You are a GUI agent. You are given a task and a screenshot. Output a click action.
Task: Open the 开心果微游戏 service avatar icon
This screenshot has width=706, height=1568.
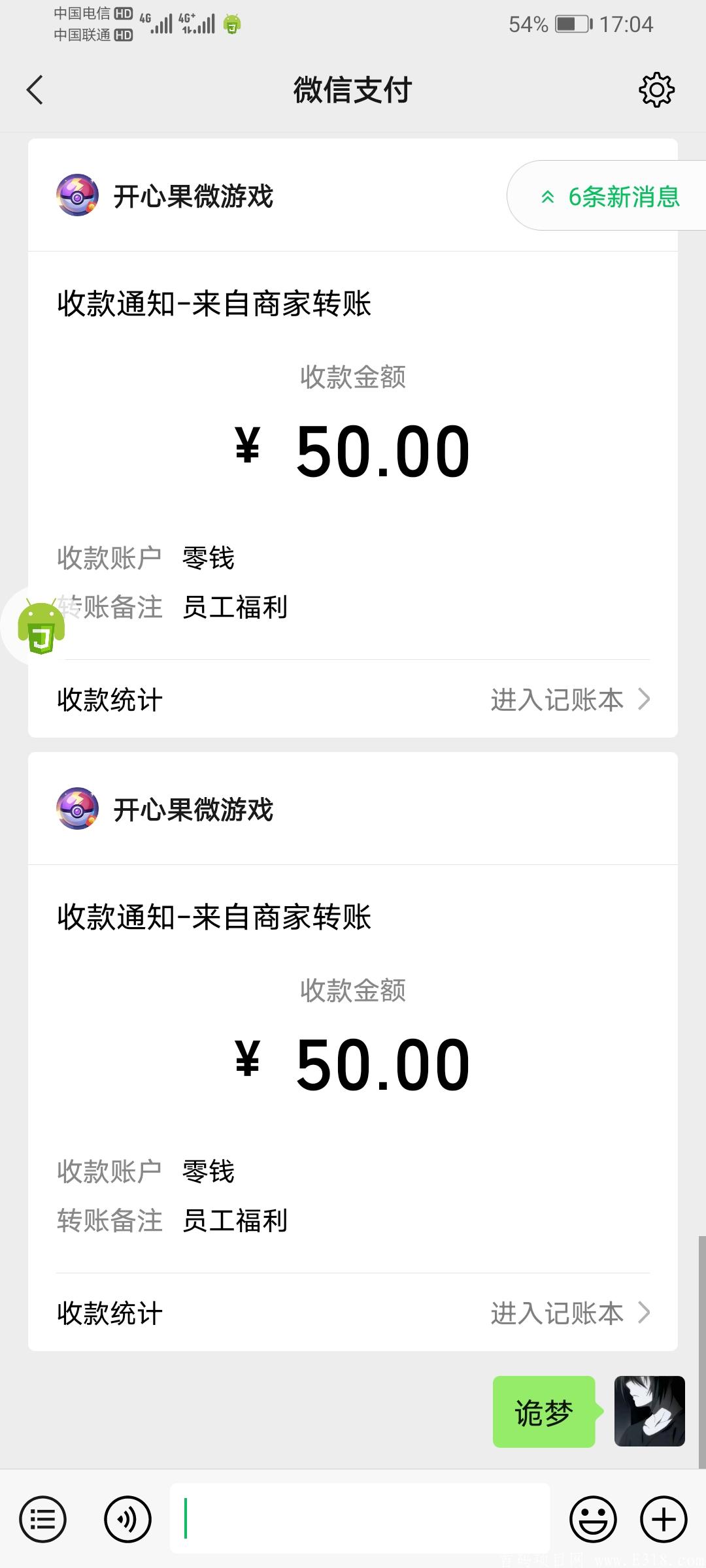point(76,196)
